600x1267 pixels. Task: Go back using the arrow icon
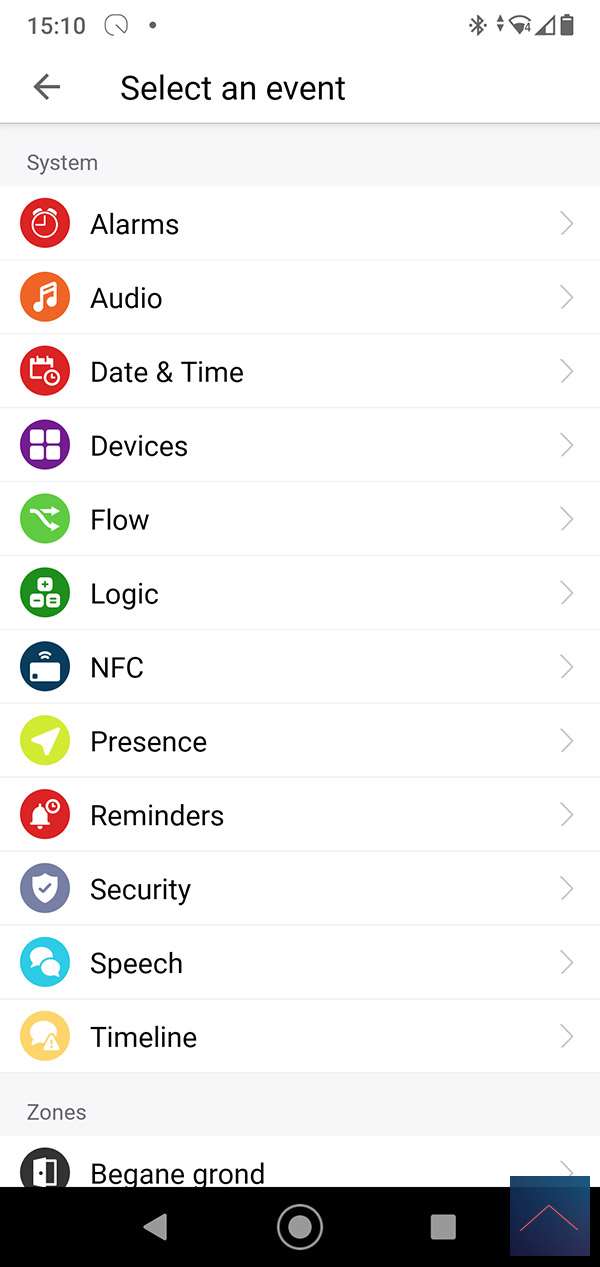click(x=47, y=87)
